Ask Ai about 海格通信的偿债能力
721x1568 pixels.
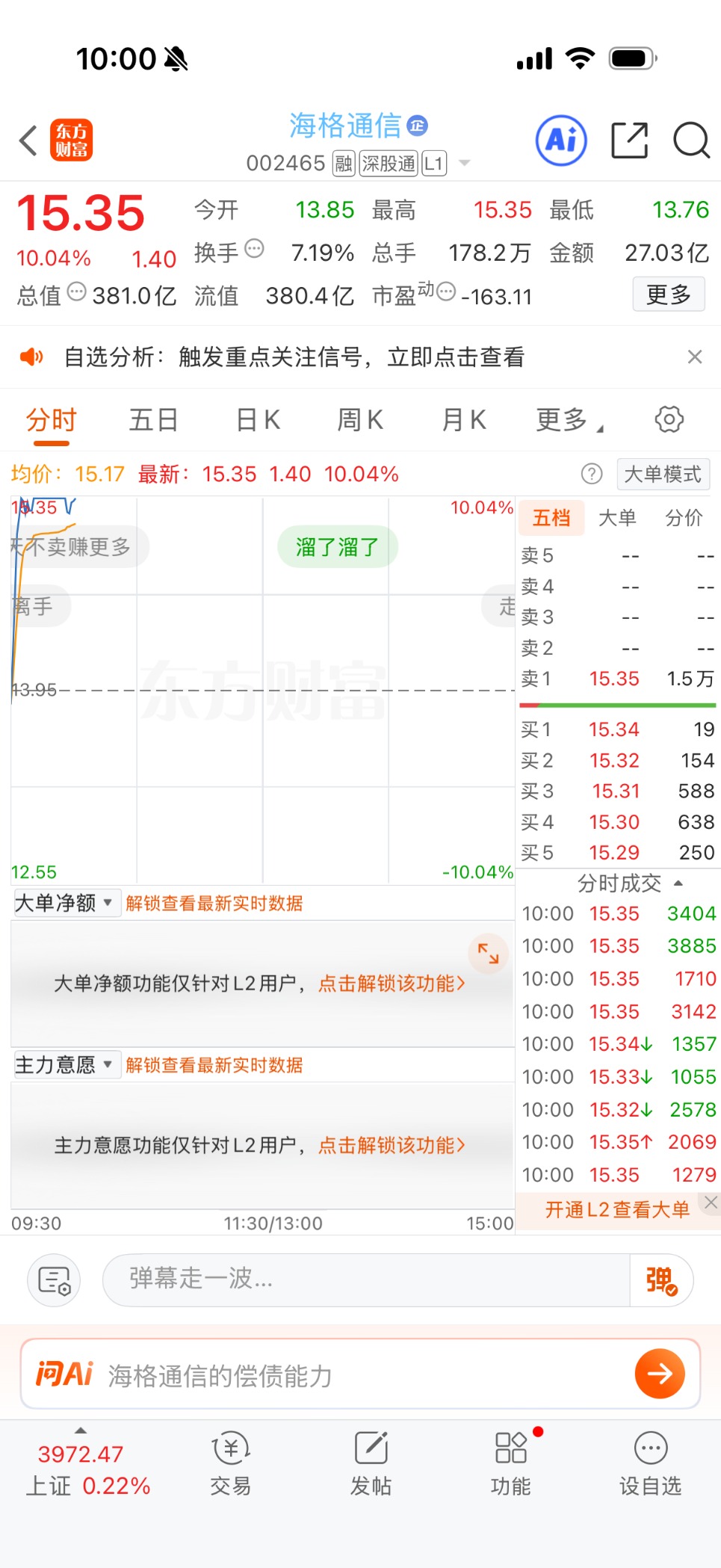click(x=660, y=1374)
